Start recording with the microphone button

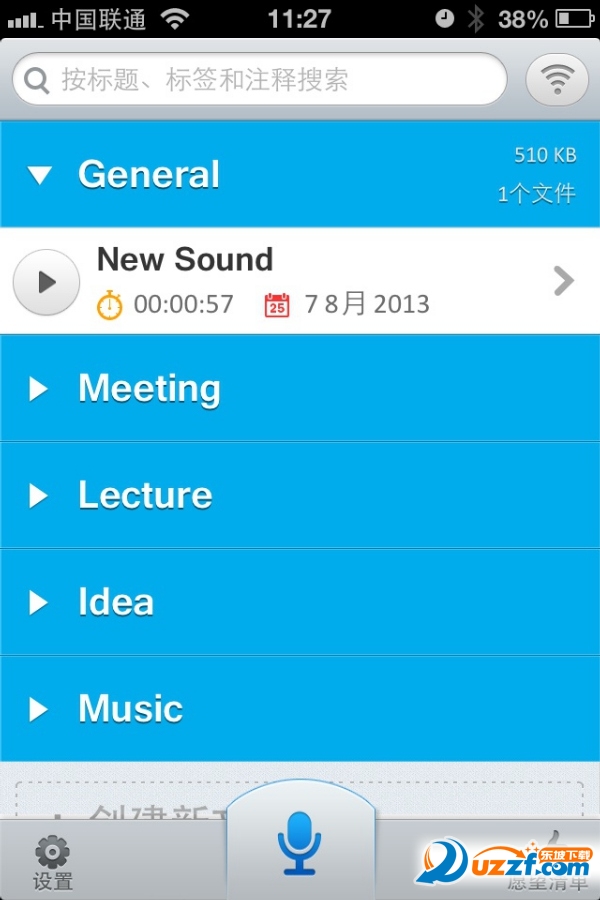click(x=300, y=842)
